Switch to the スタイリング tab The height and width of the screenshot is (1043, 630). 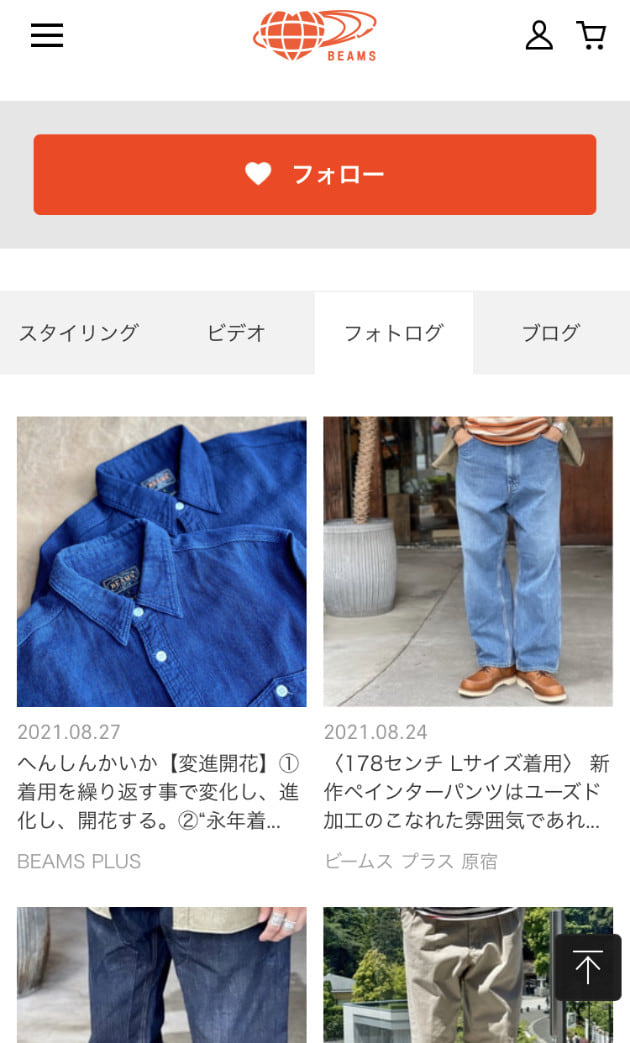click(x=78, y=334)
